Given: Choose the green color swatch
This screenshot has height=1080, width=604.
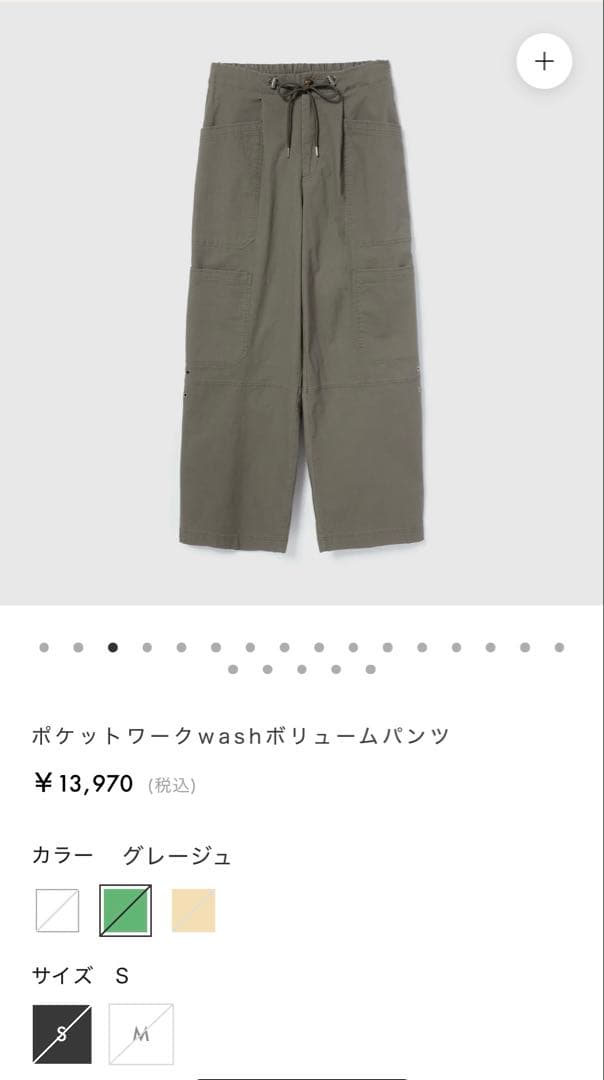Looking at the screenshot, I should click(x=125, y=910).
